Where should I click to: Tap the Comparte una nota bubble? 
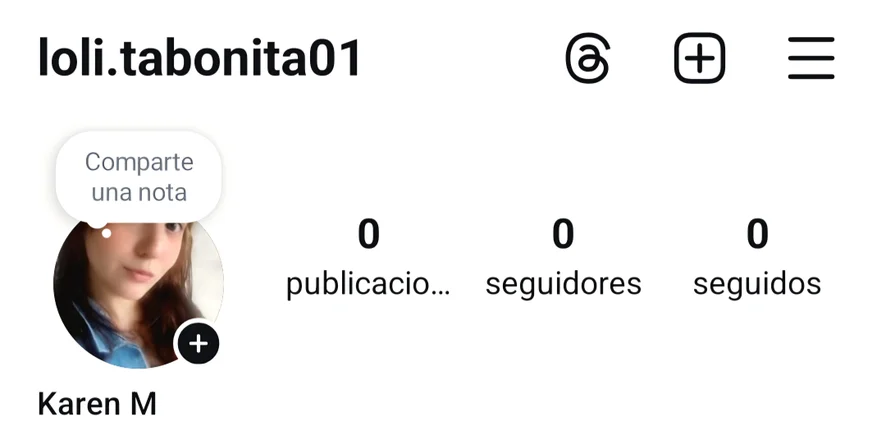[138, 177]
